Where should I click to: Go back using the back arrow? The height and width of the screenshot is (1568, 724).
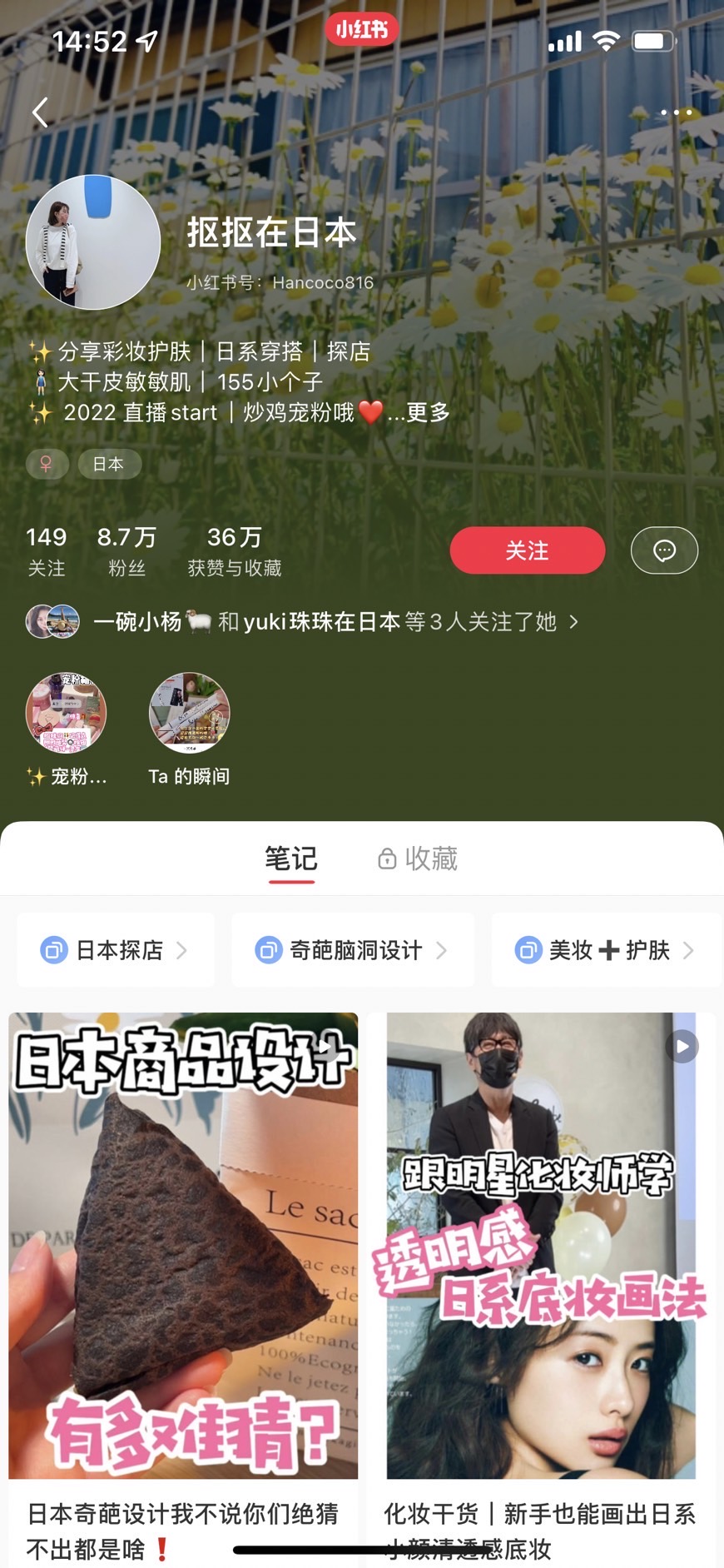[40, 112]
